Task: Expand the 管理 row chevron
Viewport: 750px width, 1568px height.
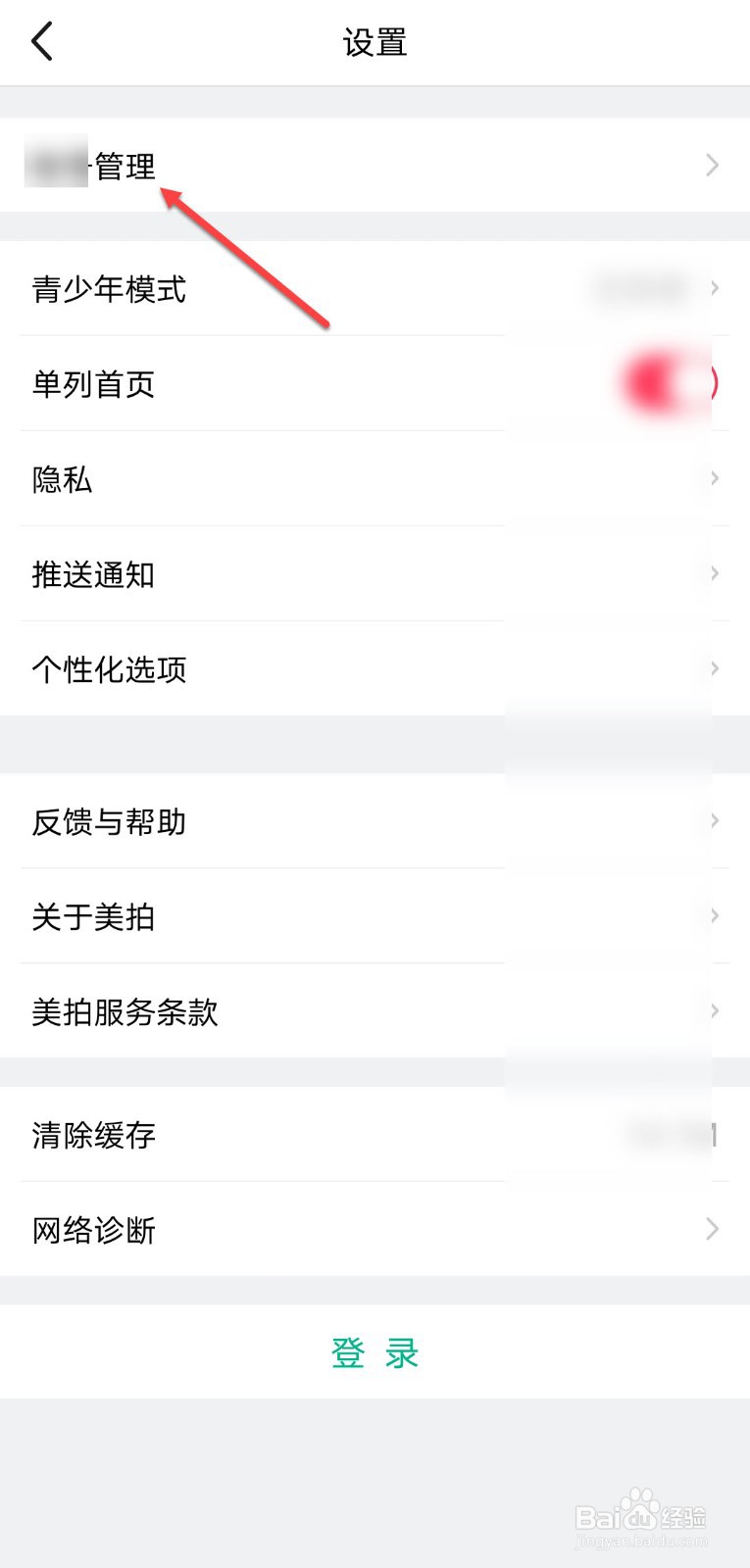Action: click(713, 165)
